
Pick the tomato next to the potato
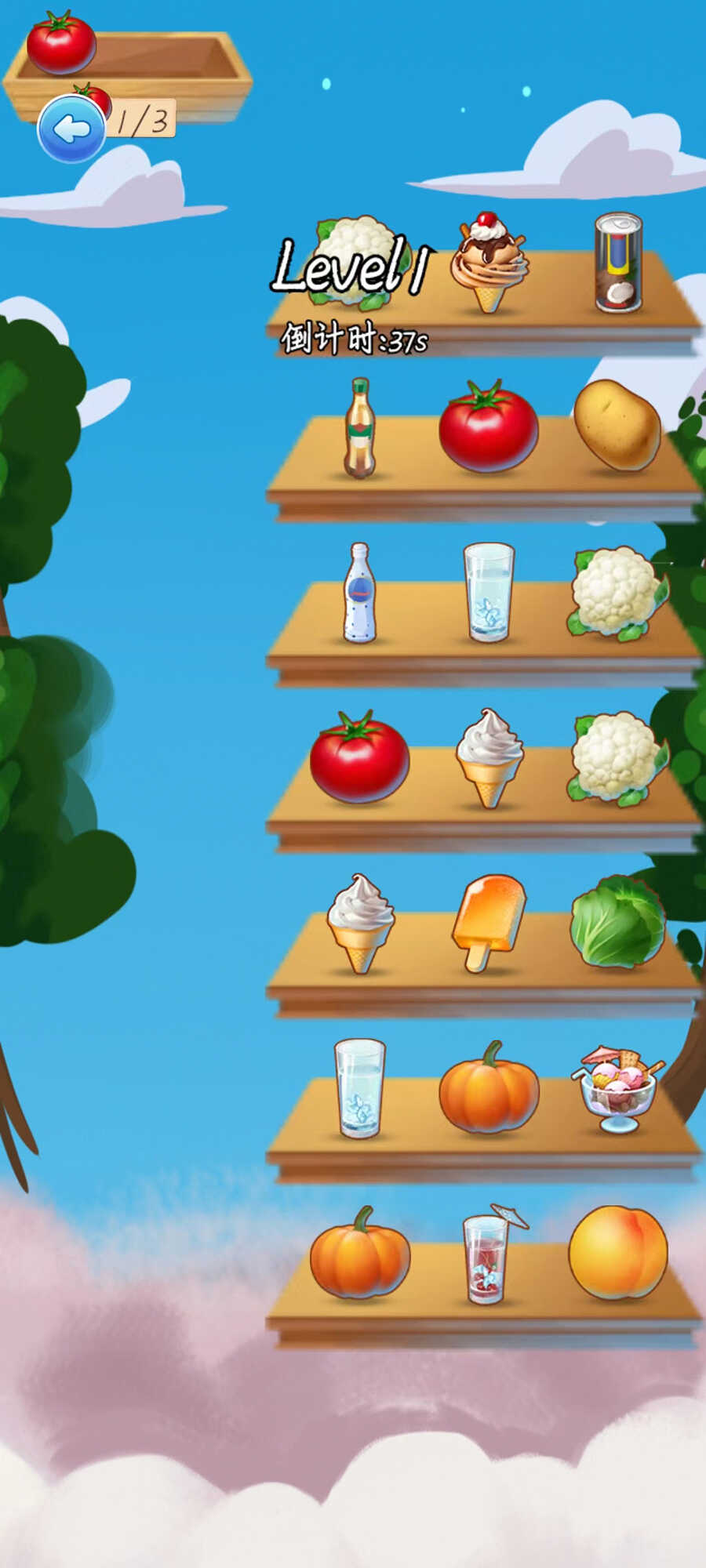488,429
